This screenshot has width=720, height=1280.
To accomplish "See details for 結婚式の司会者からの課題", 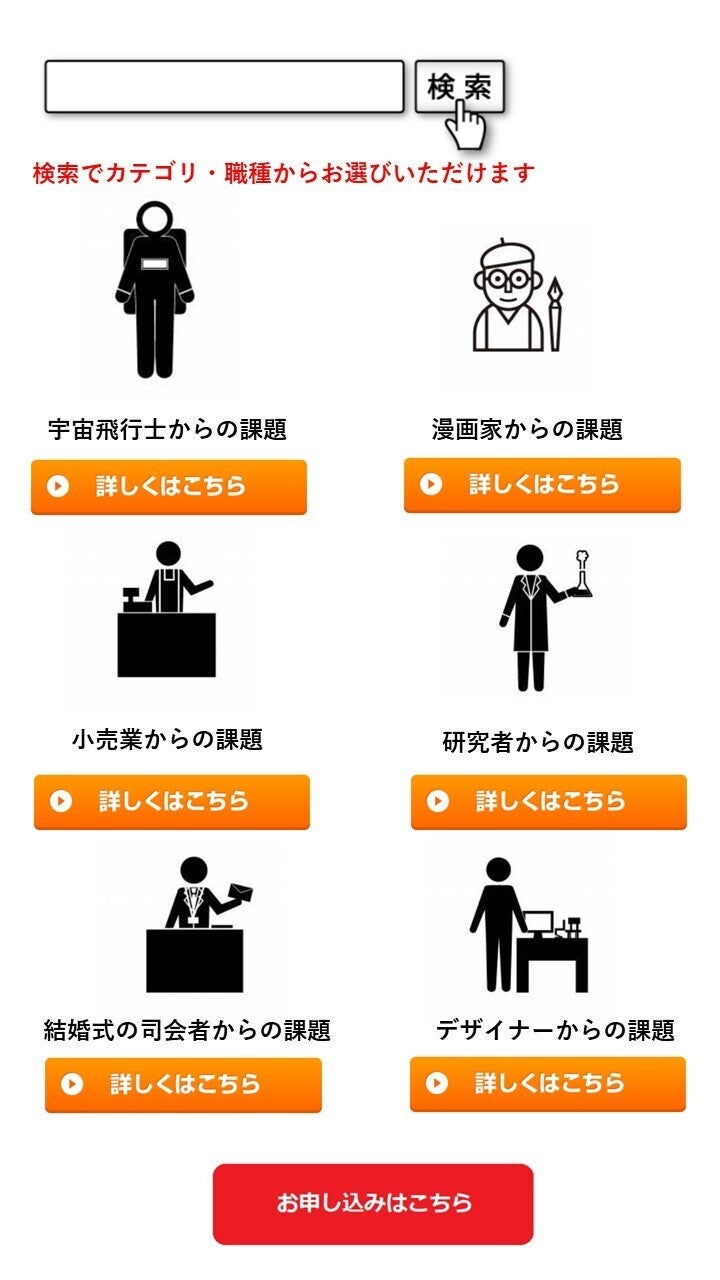I will (x=183, y=1085).
